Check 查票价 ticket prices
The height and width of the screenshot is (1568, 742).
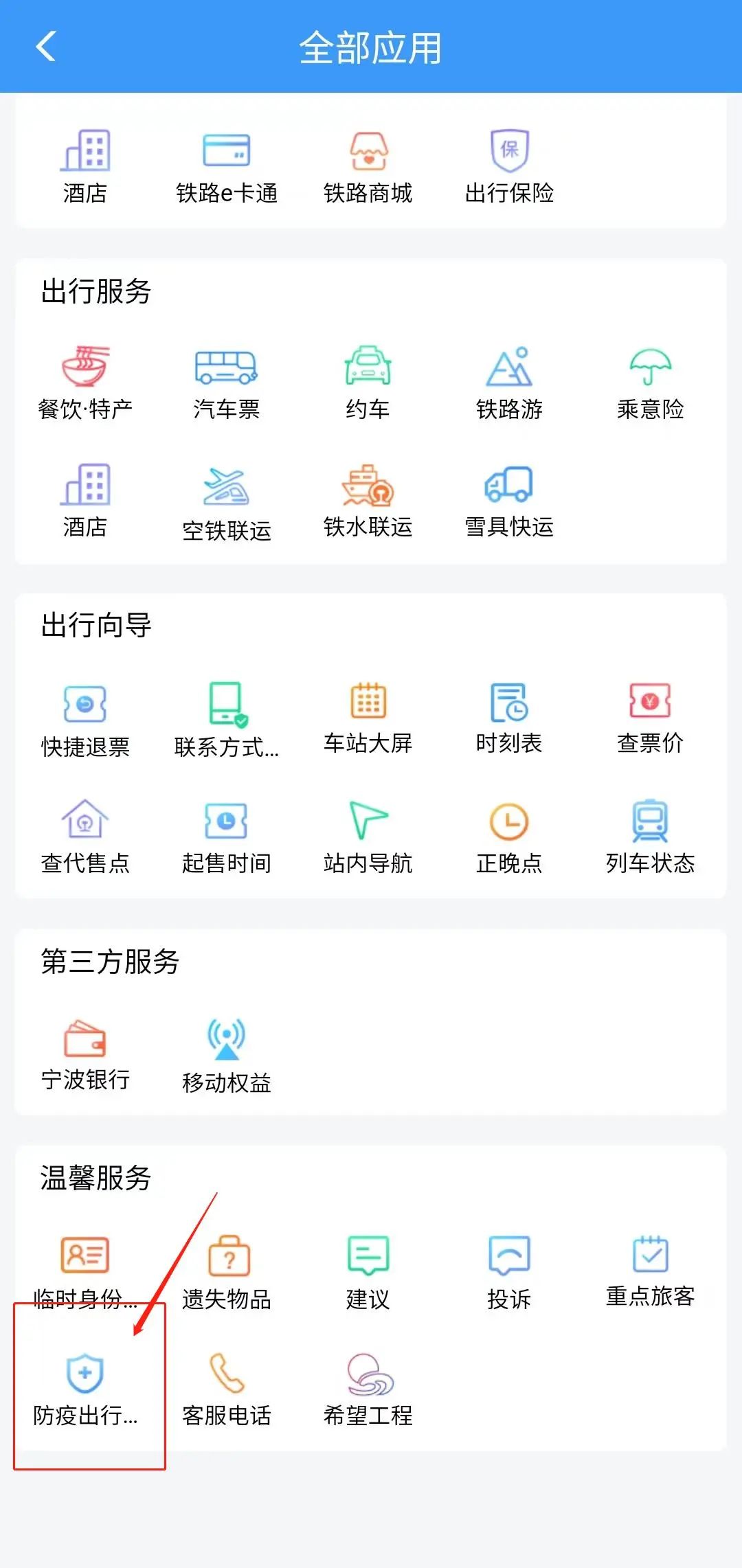[650, 718]
